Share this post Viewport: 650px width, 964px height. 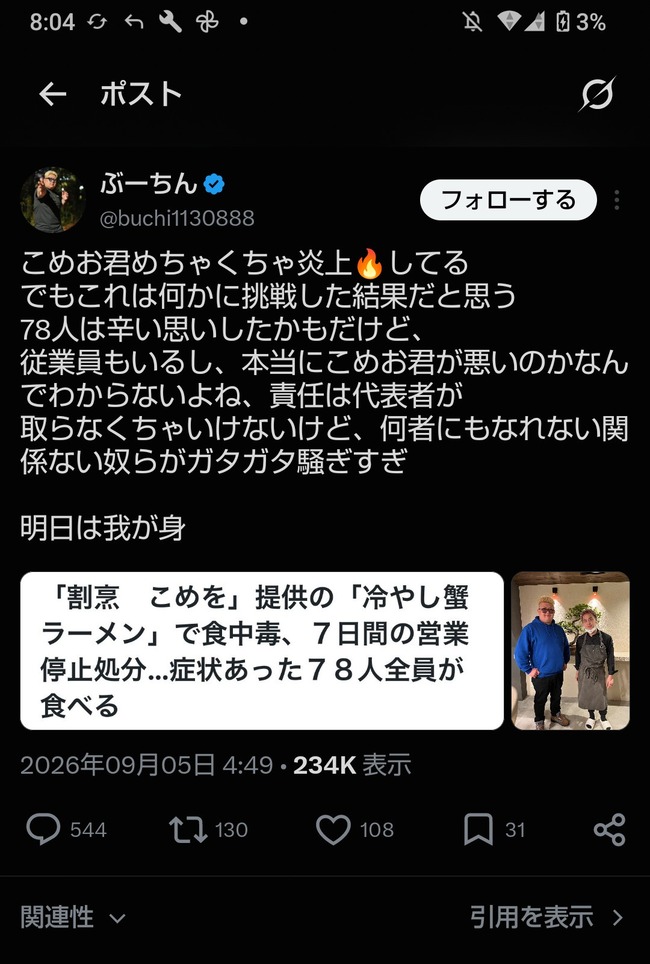[609, 829]
